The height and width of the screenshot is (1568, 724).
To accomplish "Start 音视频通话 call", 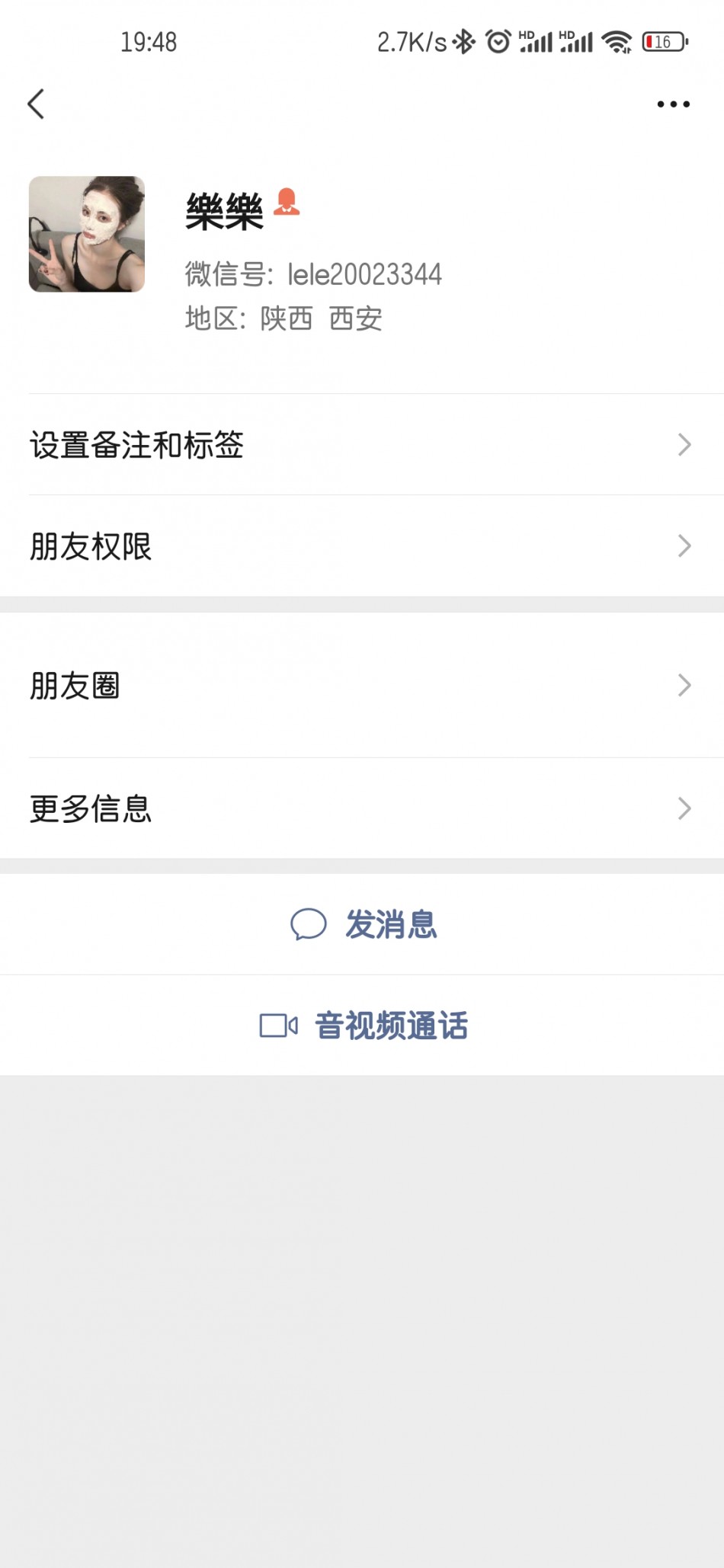I will coord(362,1026).
